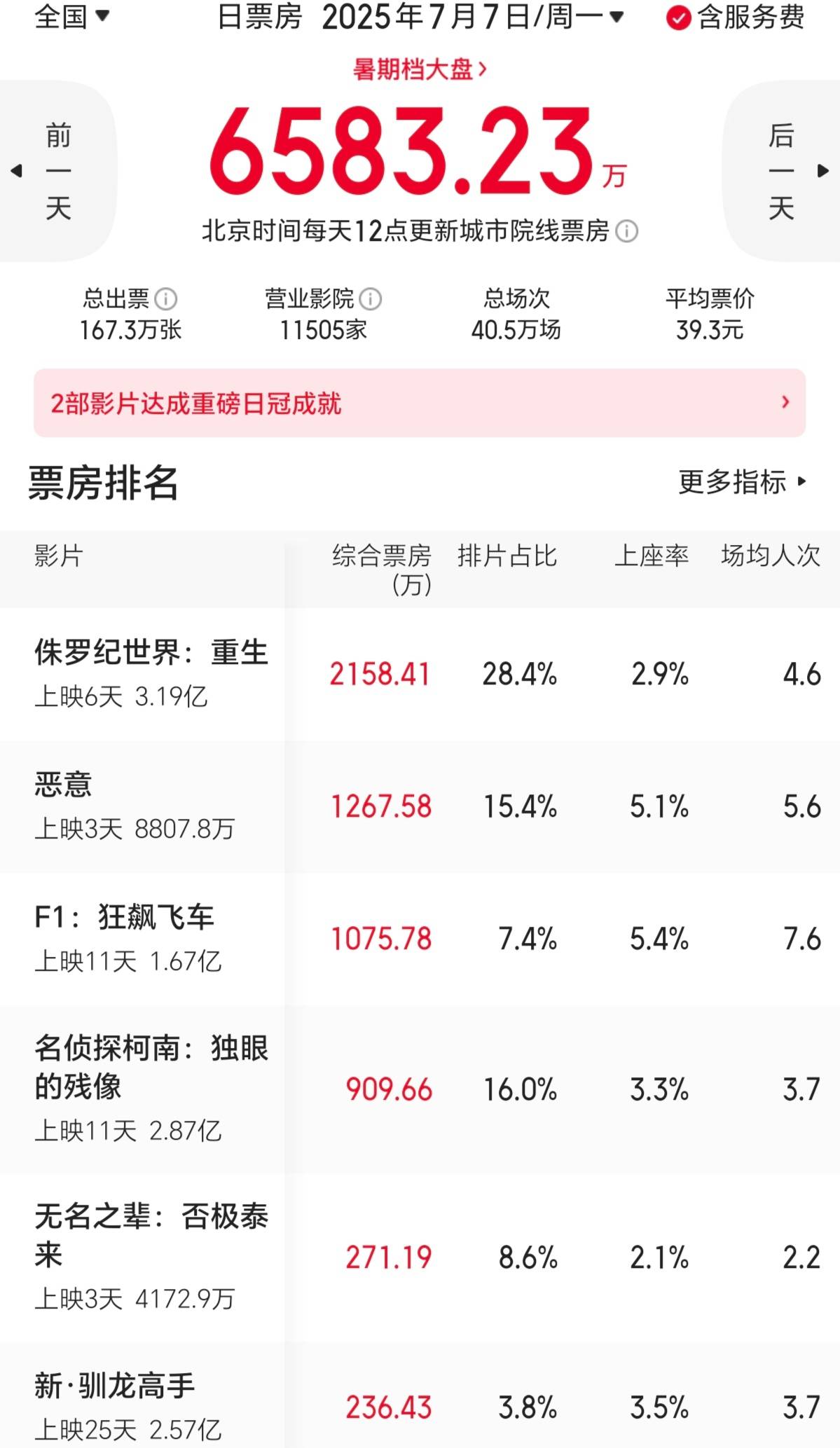840x1448 pixels.
Task: Open the 暑期档大盘 link
Action: (420, 69)
